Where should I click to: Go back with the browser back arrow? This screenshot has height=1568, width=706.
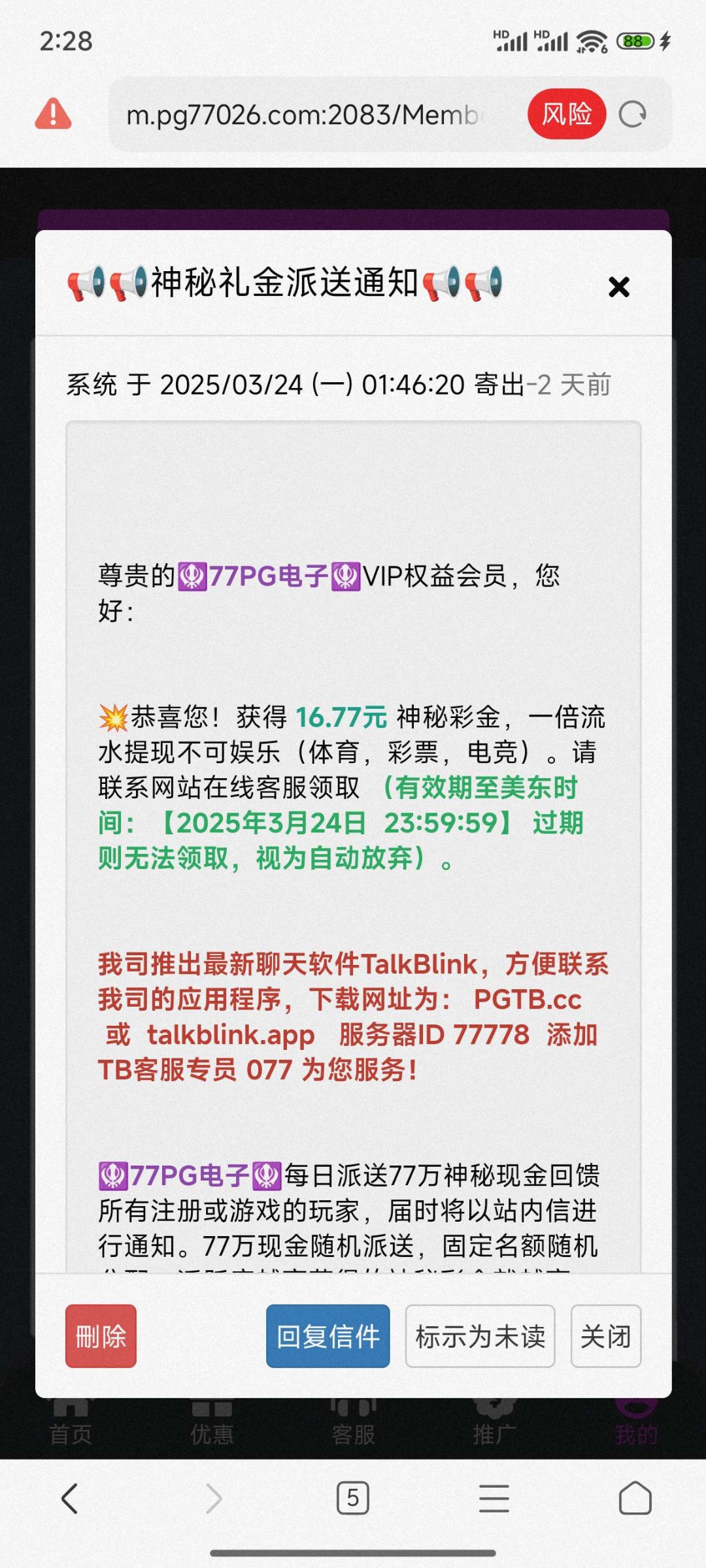[70, 1498]
